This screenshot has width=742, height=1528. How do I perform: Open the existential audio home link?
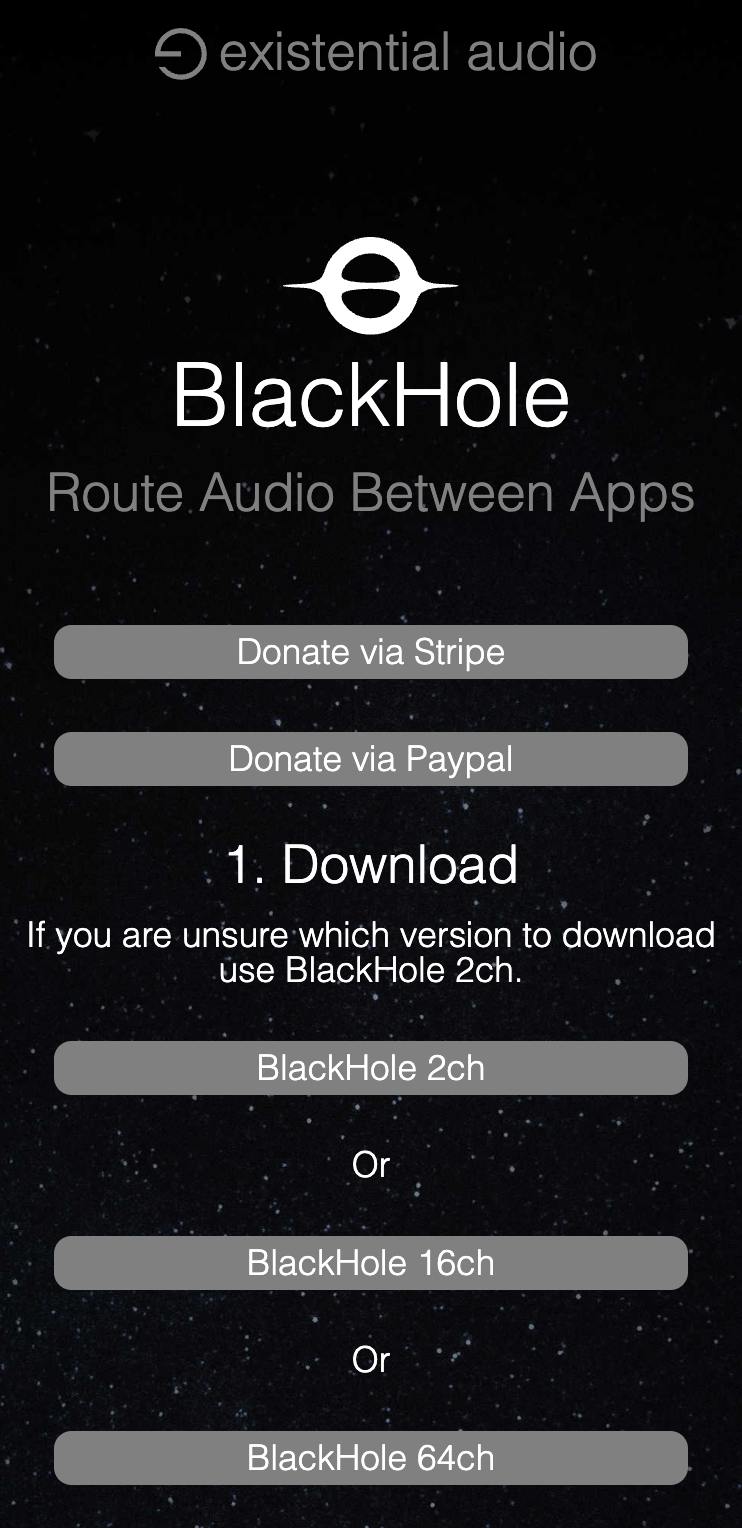tap(376, 53)
